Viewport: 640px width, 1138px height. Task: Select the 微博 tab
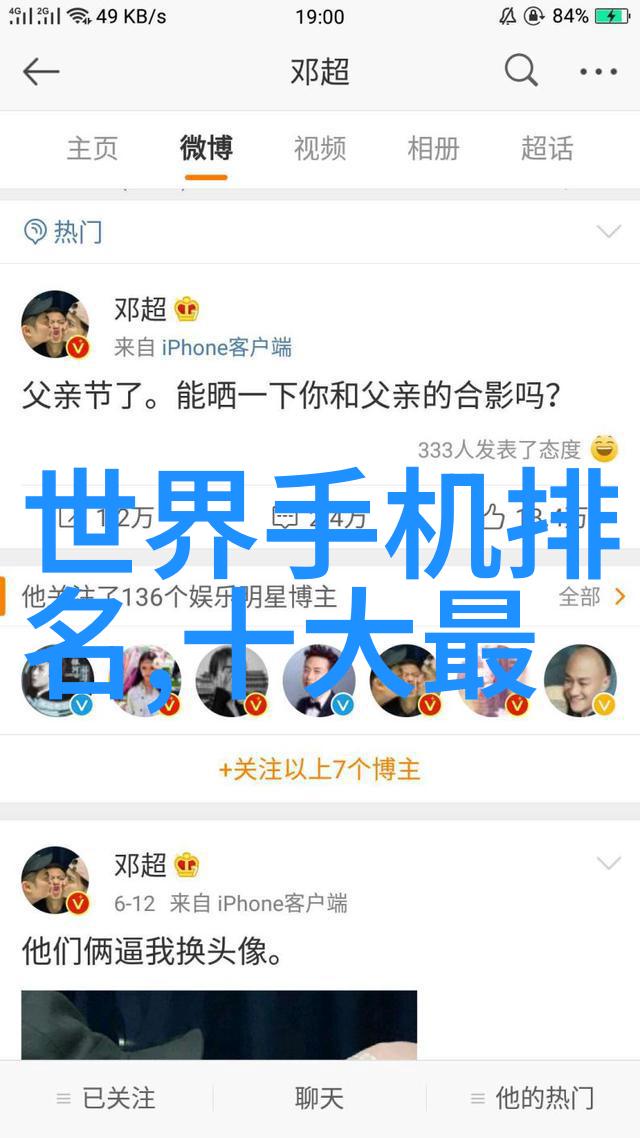tap(206, 149)
